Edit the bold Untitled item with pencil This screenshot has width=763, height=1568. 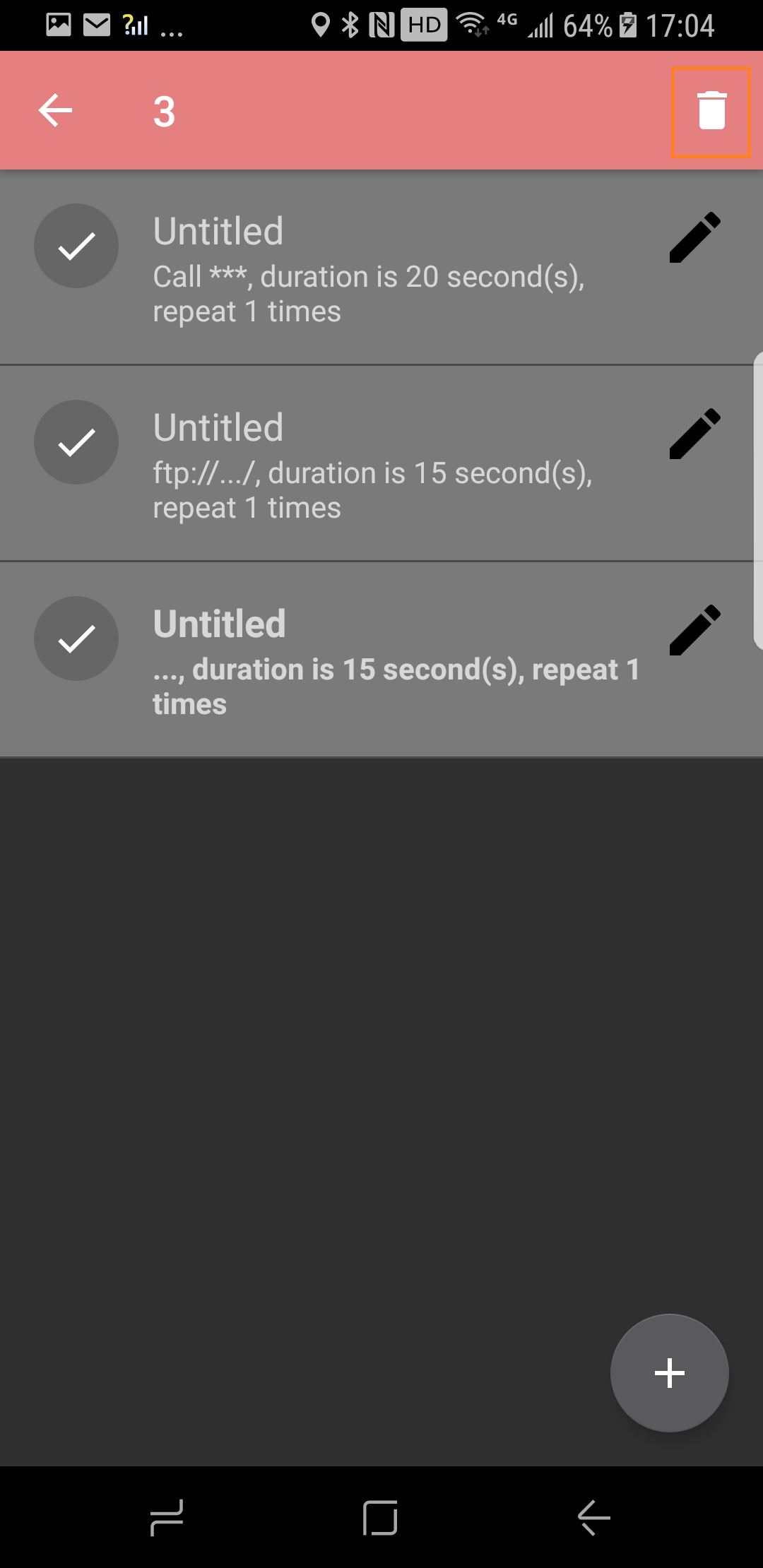click(695, 630)
